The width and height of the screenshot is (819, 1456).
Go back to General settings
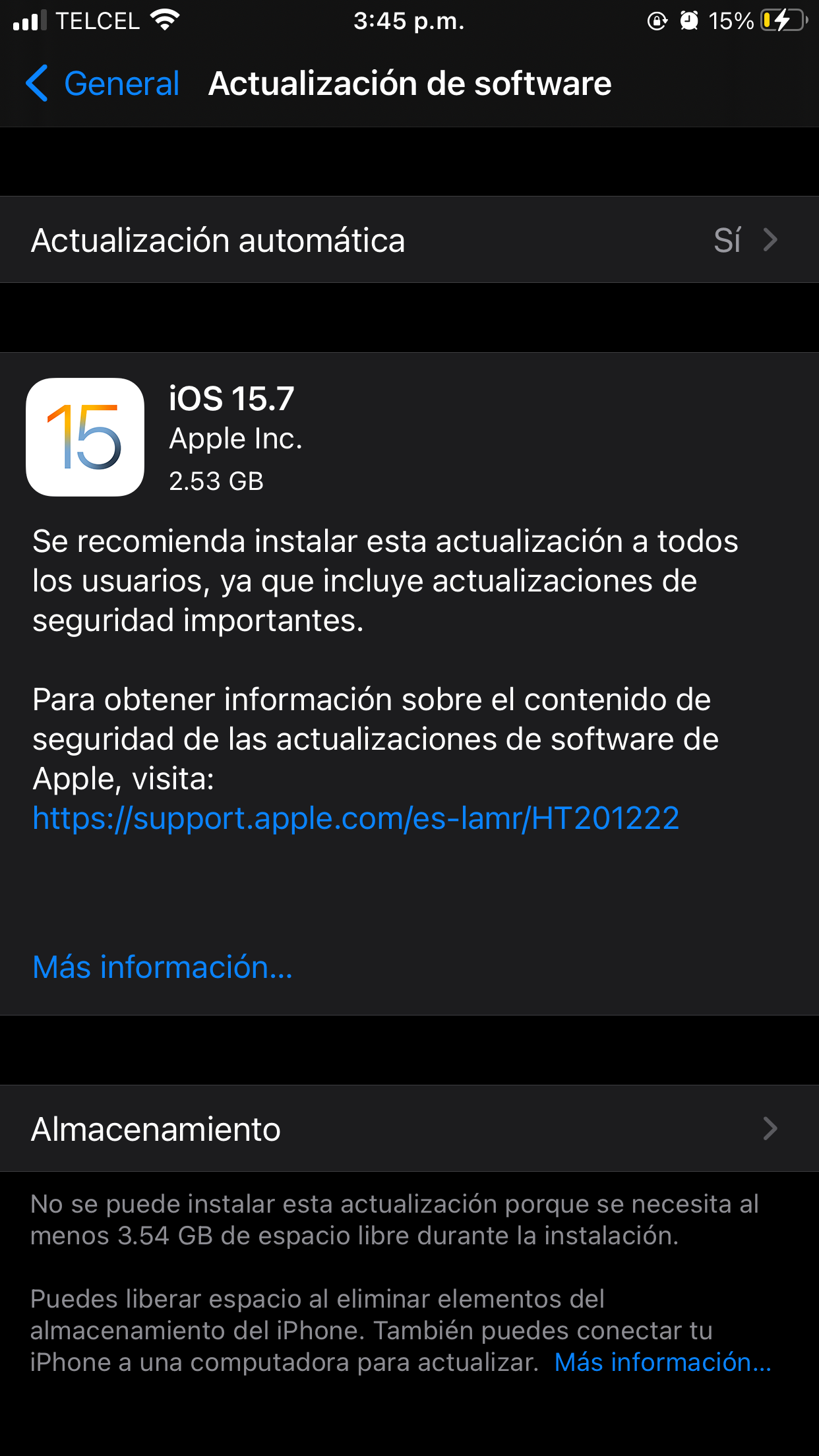click(x=103, y=84)
